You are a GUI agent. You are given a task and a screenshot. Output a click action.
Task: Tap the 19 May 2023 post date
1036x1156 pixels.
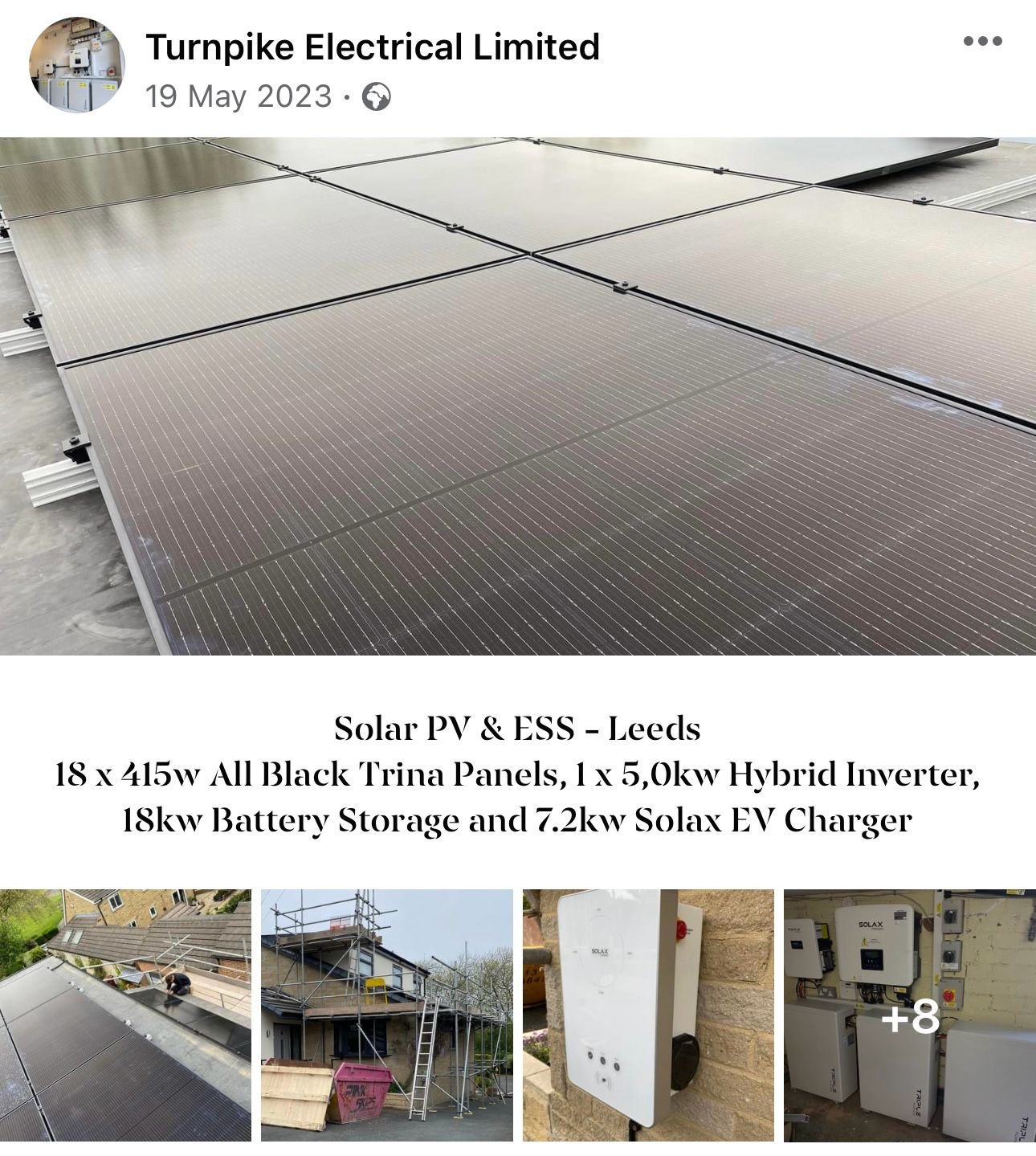tap(239, 96)
